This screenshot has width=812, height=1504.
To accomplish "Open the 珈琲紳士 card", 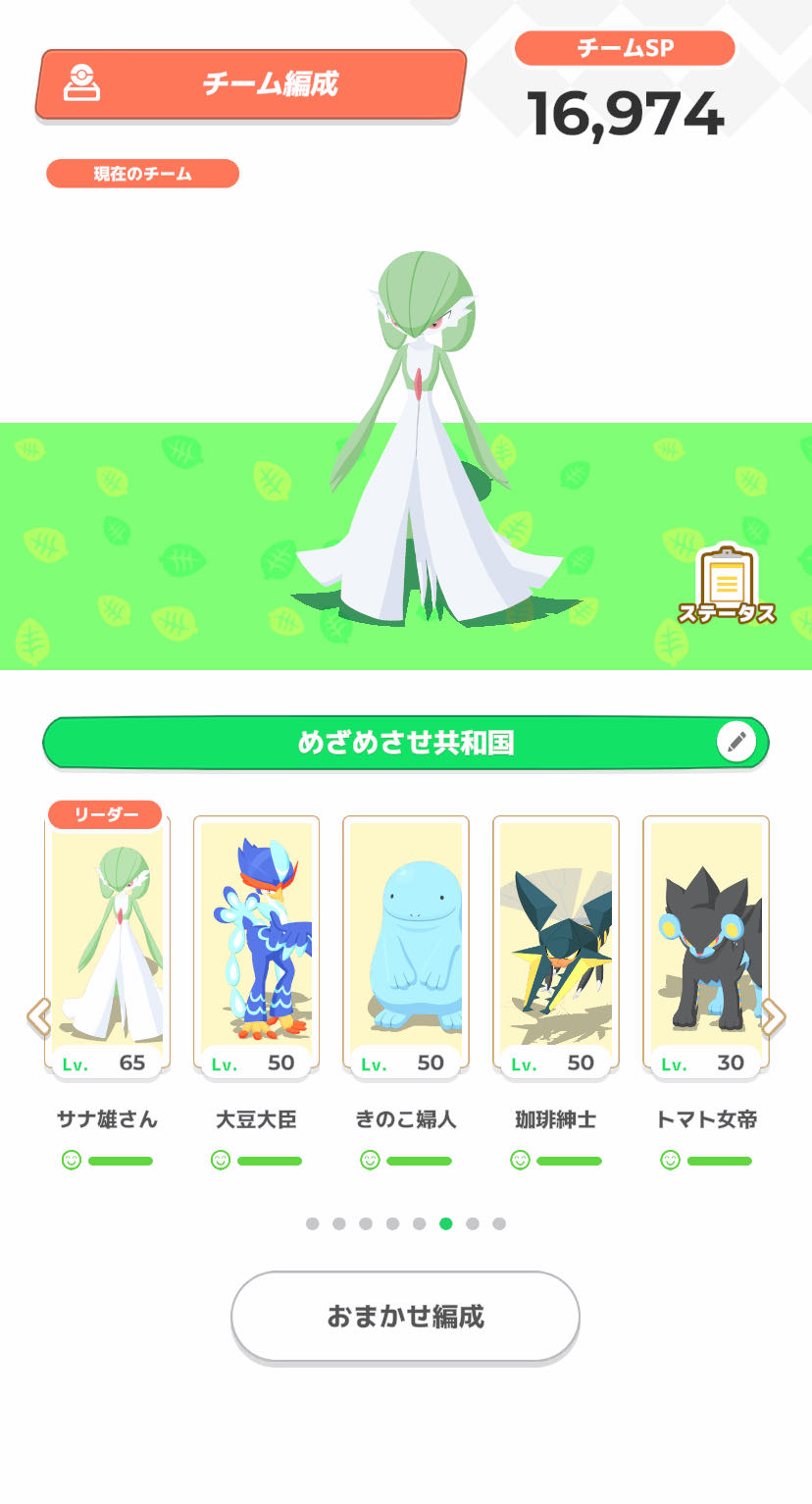I will [x=556, y=947].
